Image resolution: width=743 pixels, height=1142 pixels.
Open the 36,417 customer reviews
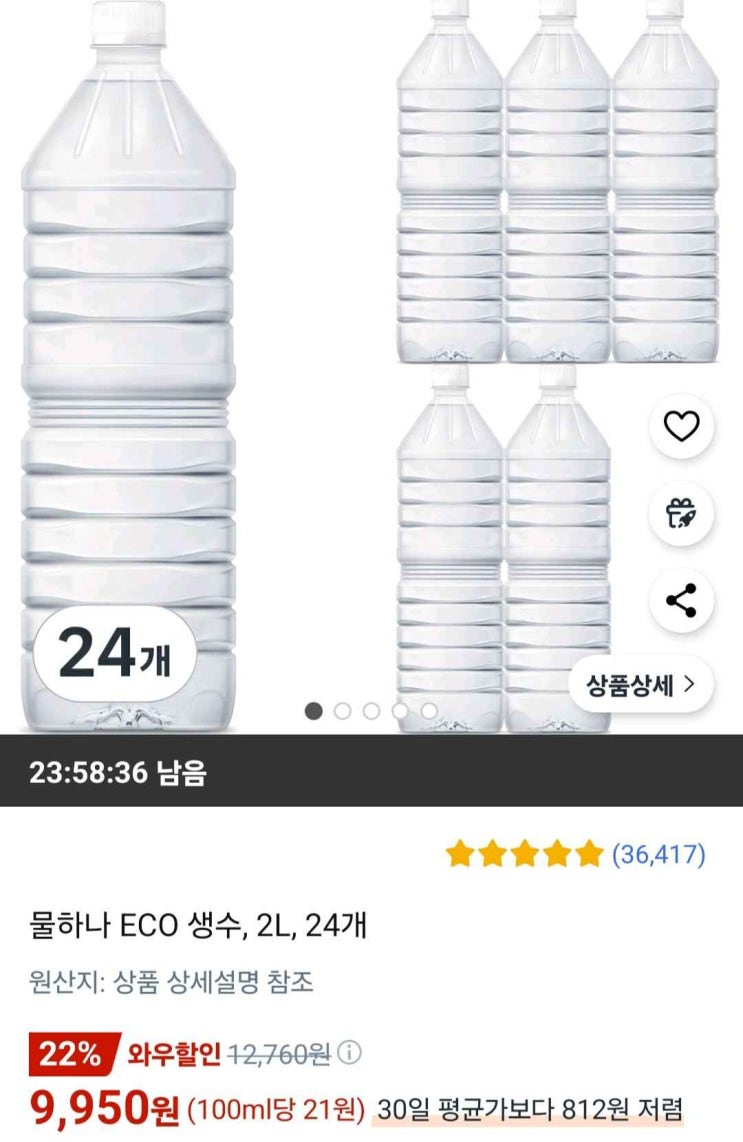658,854
